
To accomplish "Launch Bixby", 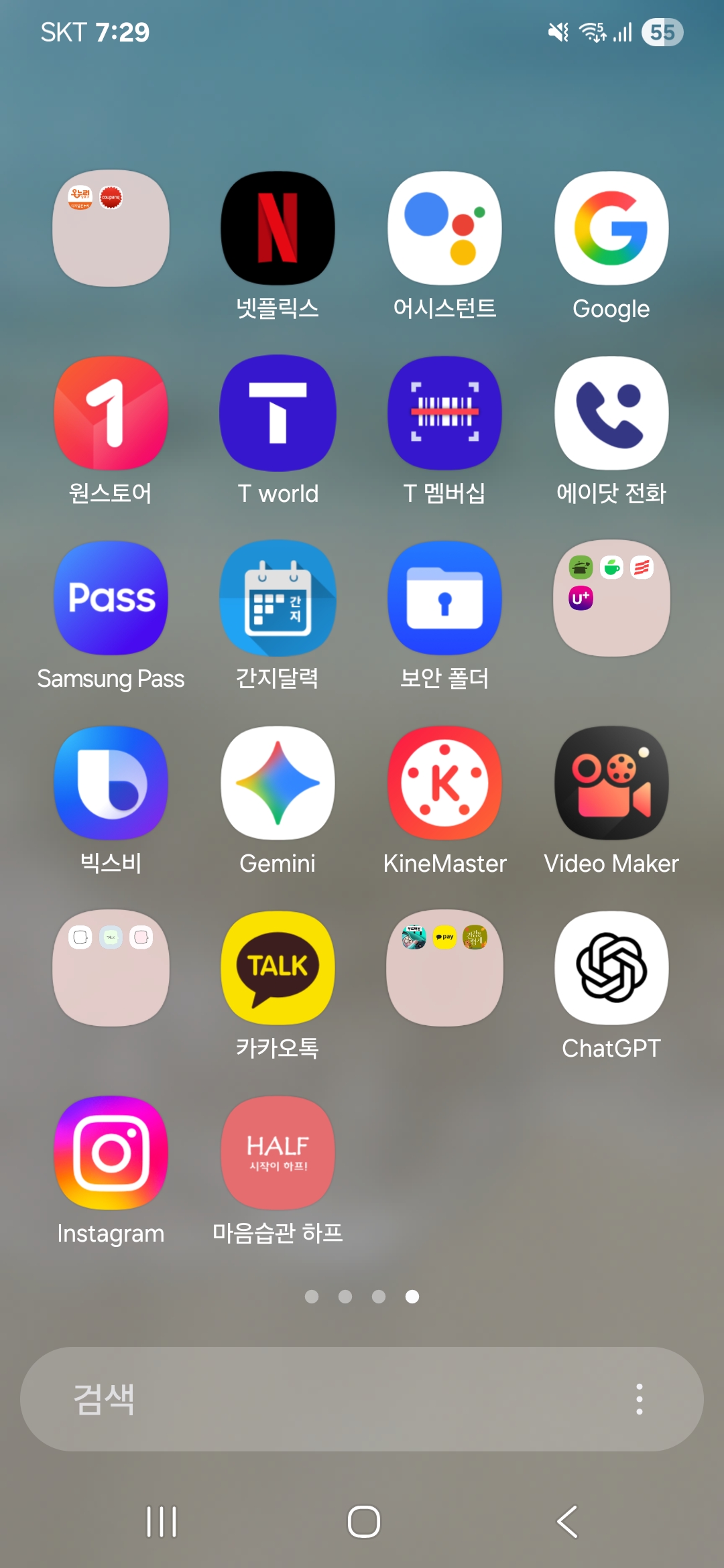I will pos(111,783).
